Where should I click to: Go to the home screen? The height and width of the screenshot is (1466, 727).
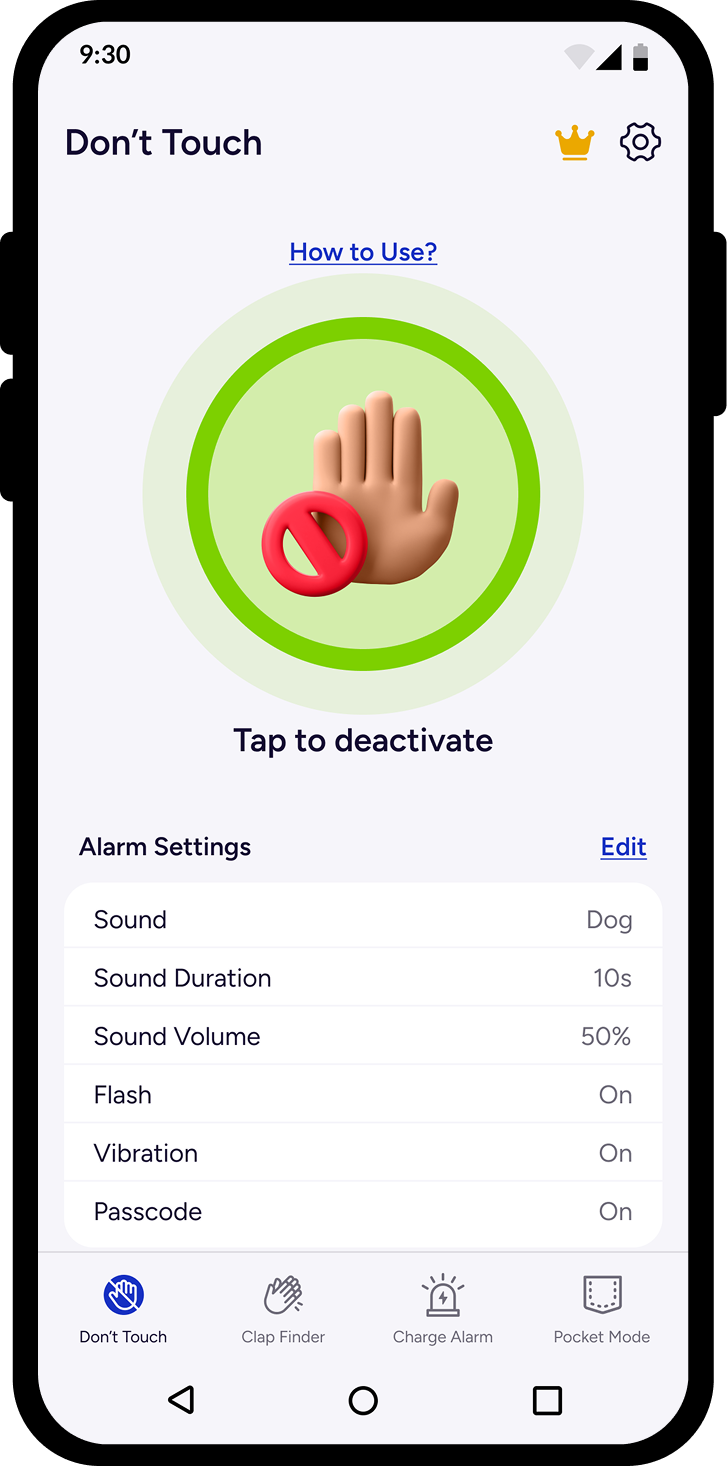(363, 1399)
